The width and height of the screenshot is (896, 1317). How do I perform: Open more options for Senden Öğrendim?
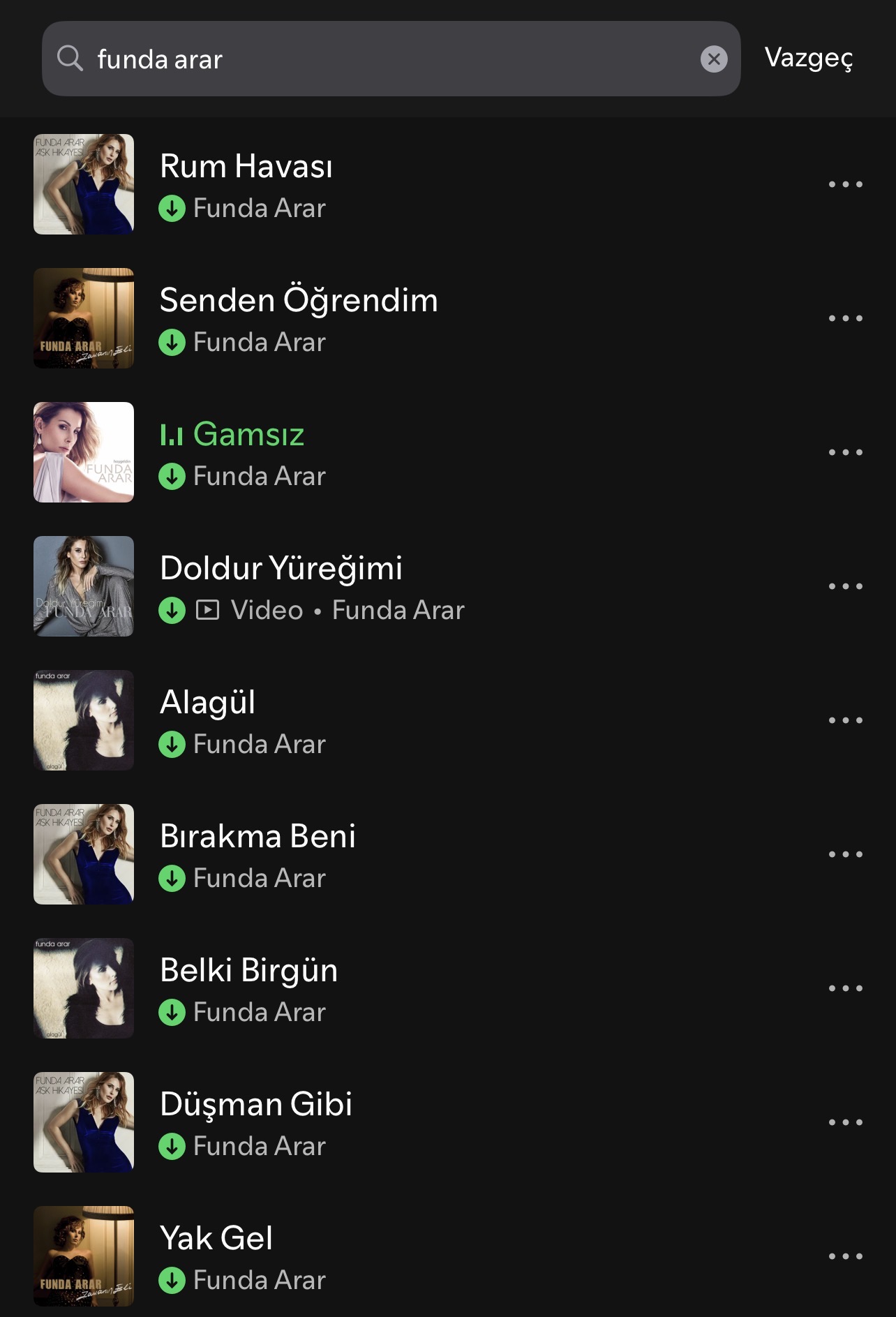pyautogui.click(x=845, y=318)
